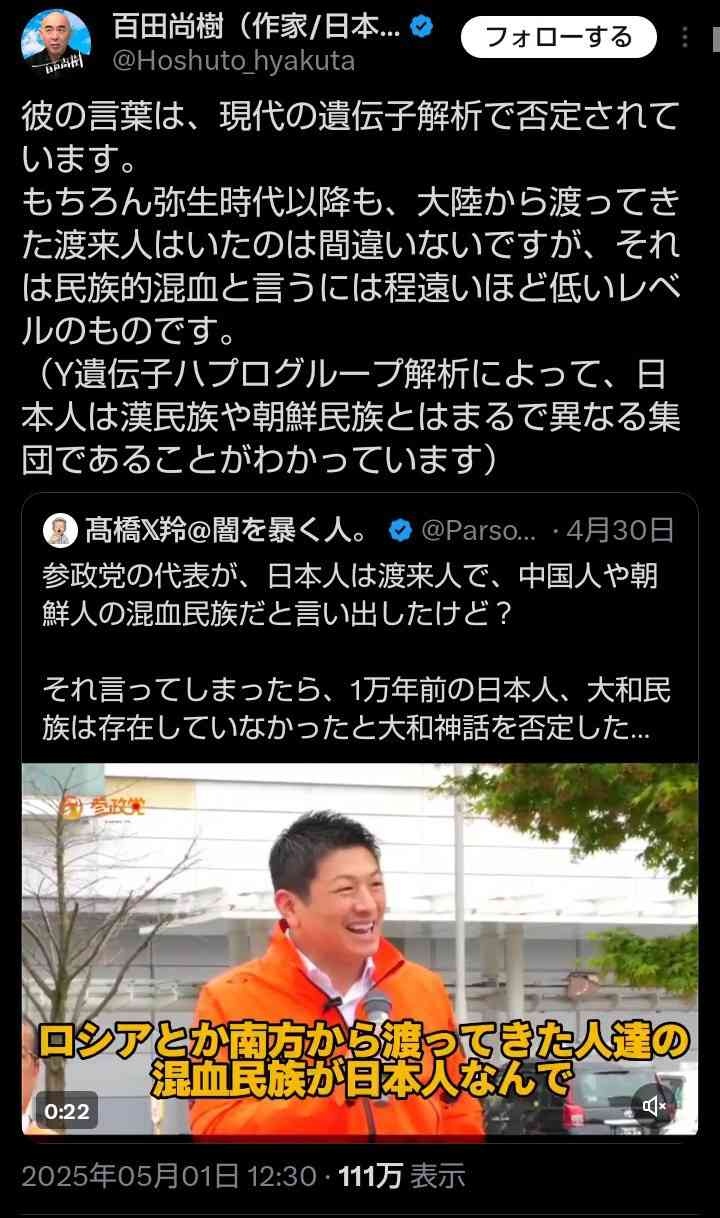Viewport: 720px width, 1218px height.
Task: Open the @Hoshuto_hyakuta handle
Action: click(233, 61)
